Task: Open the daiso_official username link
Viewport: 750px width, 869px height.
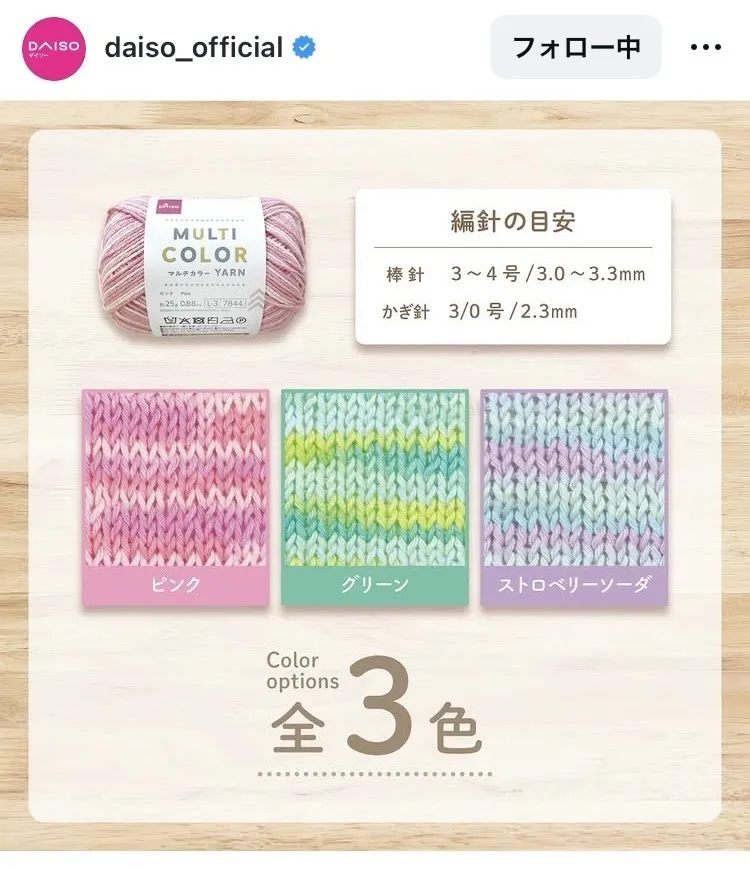Action: [x=194, y=47]
